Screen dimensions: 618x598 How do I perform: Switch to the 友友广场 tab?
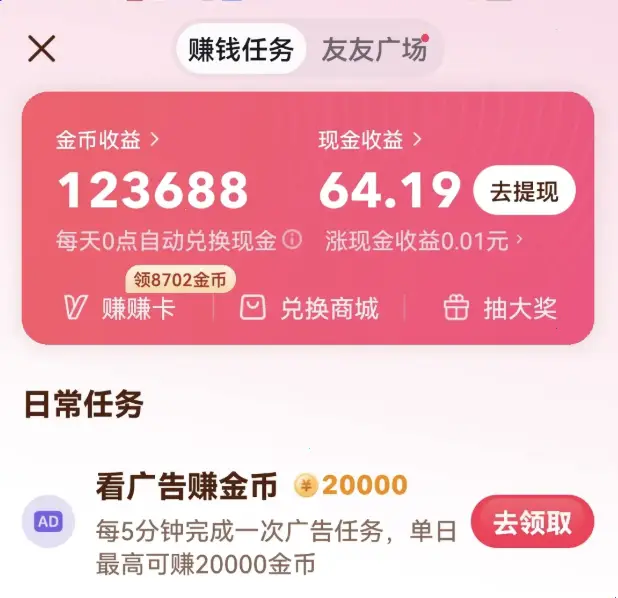[374, 49]
